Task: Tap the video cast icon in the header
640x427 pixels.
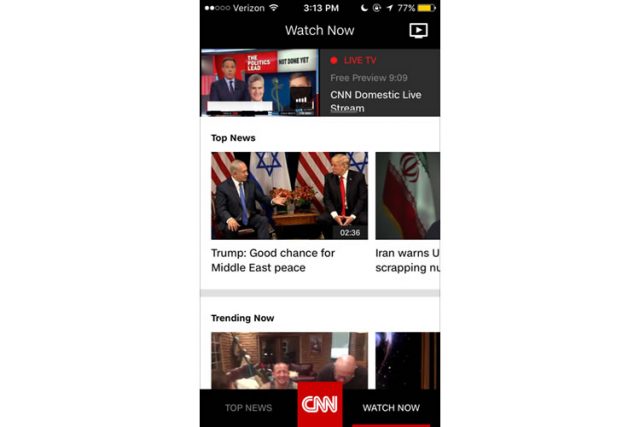Action: pos(418,30)
